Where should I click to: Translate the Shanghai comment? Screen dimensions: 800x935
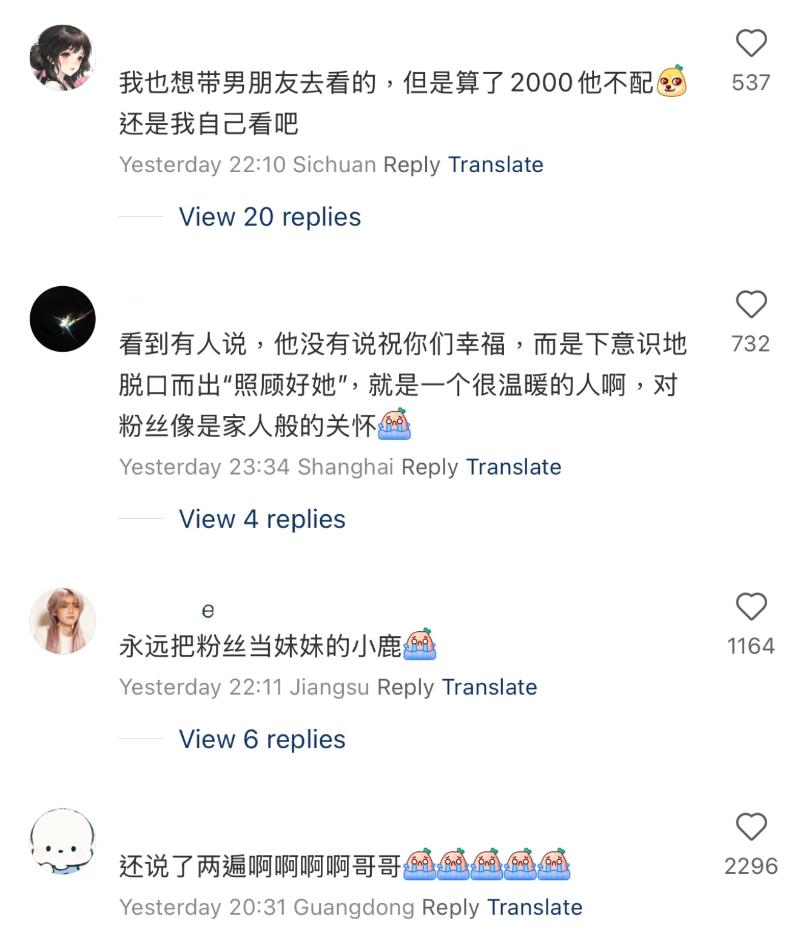pyautogui.click(x=513, y=467)
